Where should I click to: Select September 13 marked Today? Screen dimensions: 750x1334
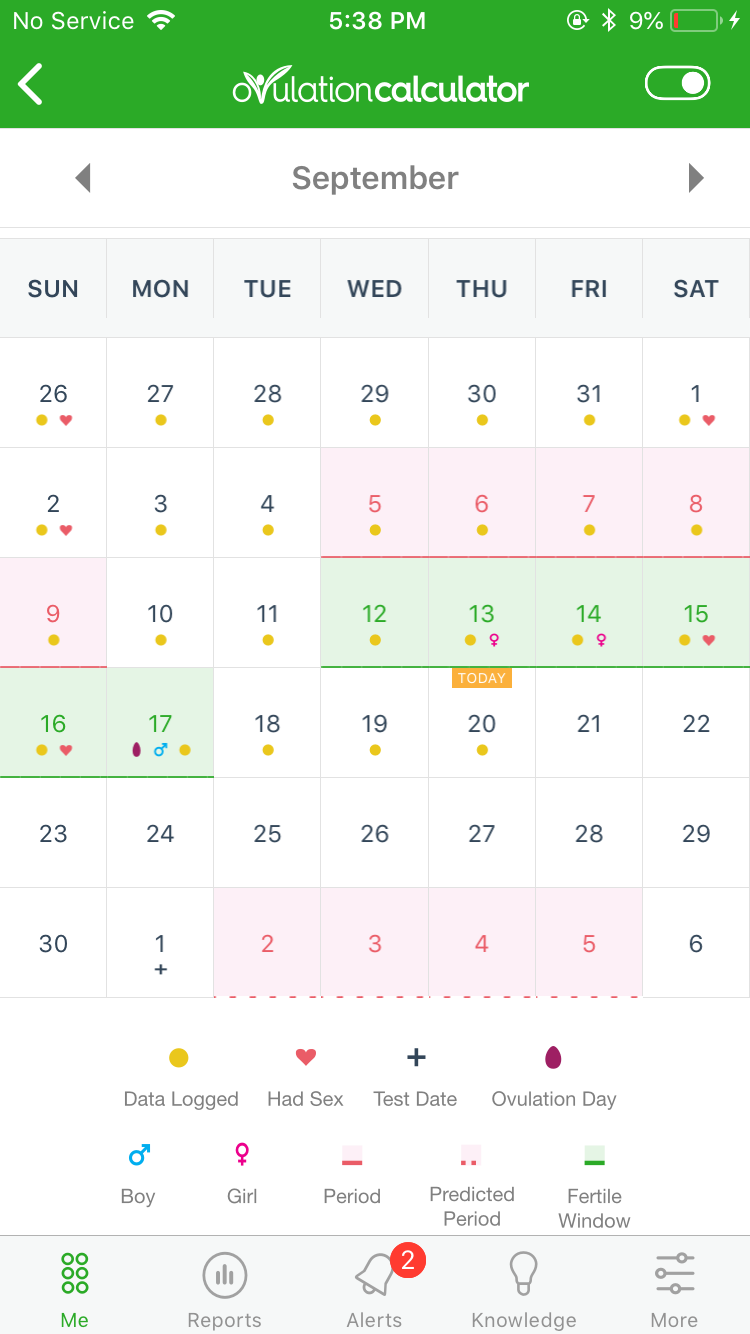coord(482,613)
